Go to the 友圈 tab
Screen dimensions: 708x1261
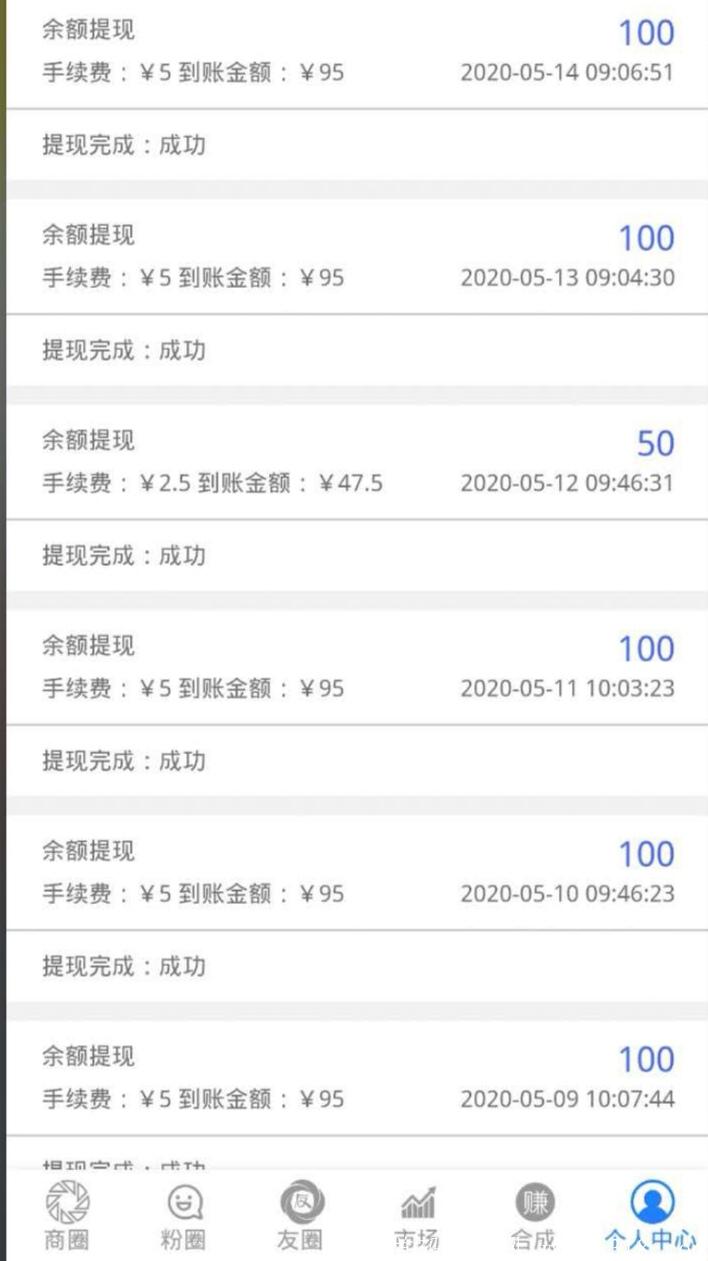tap(300, 1215)
